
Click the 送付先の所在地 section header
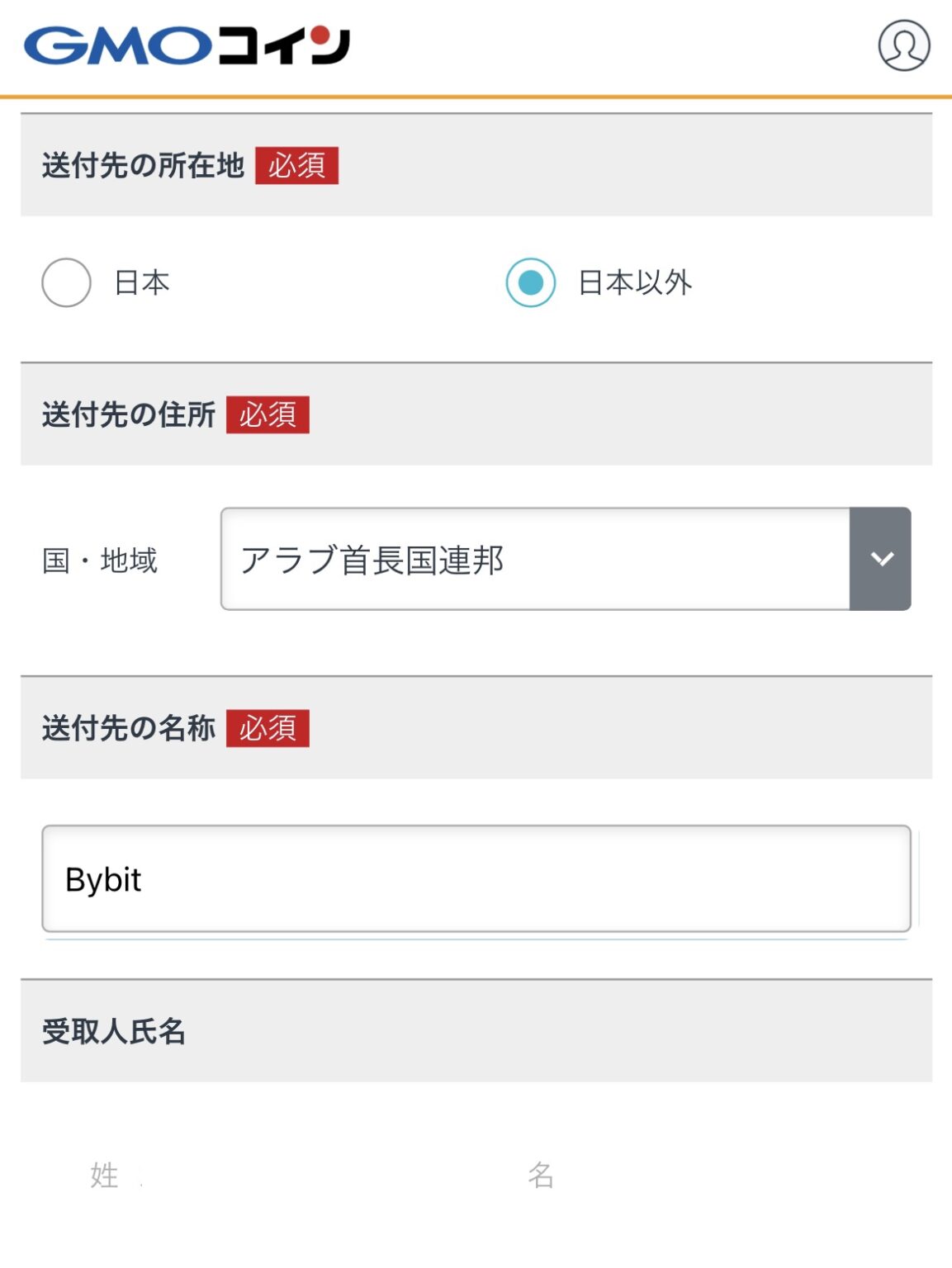coord(140,165)
